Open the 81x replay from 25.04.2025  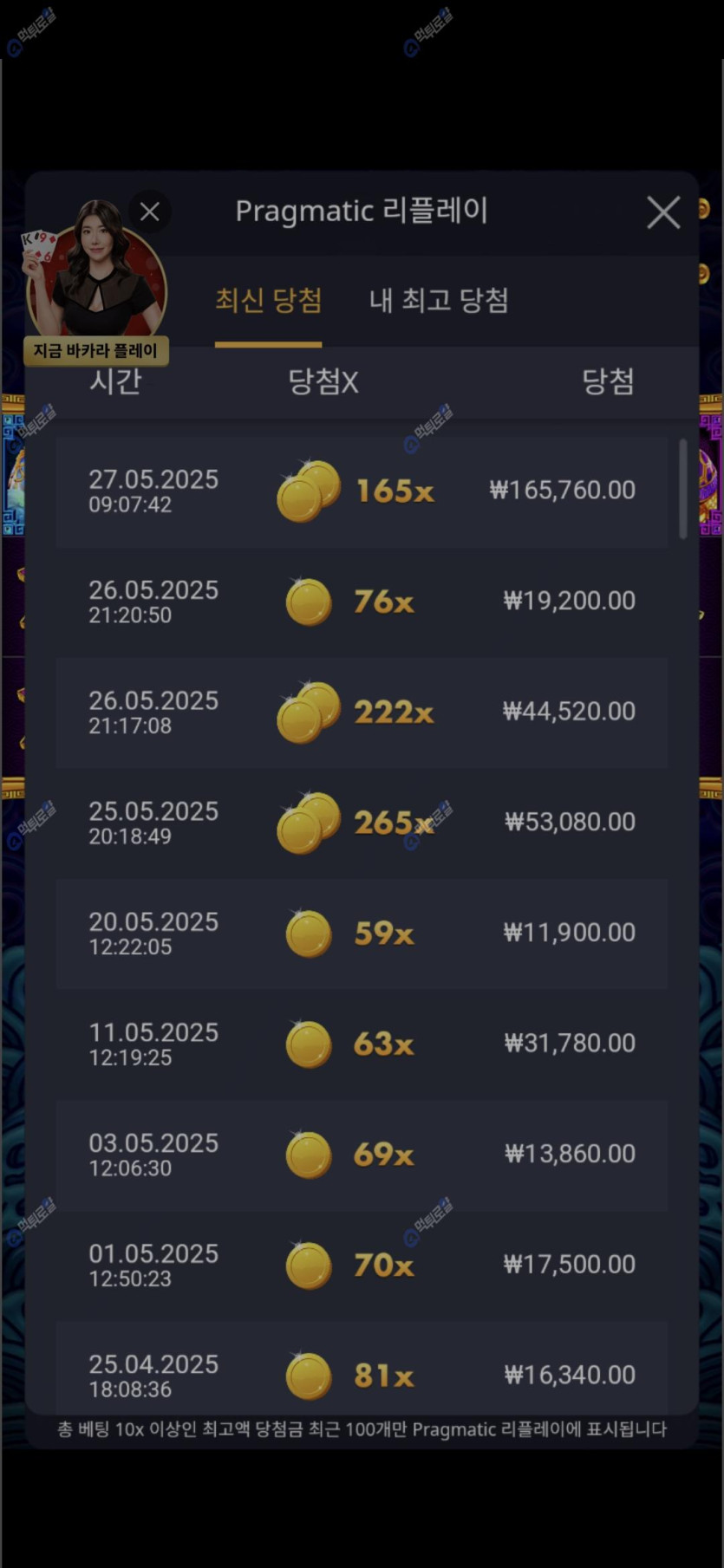pyautogui.click(x=362, y=1374)
